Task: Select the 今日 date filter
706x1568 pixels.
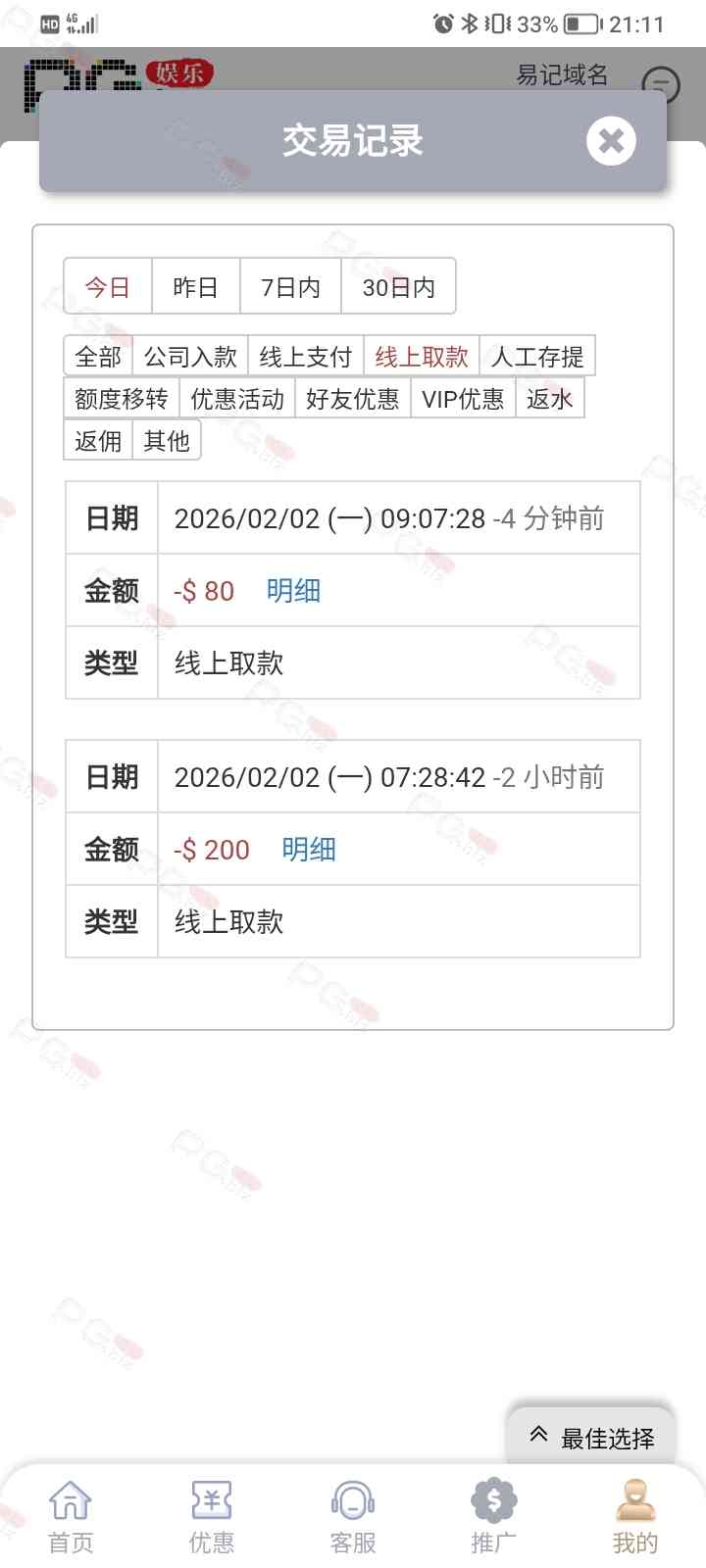Action: [x=108, y=287]
